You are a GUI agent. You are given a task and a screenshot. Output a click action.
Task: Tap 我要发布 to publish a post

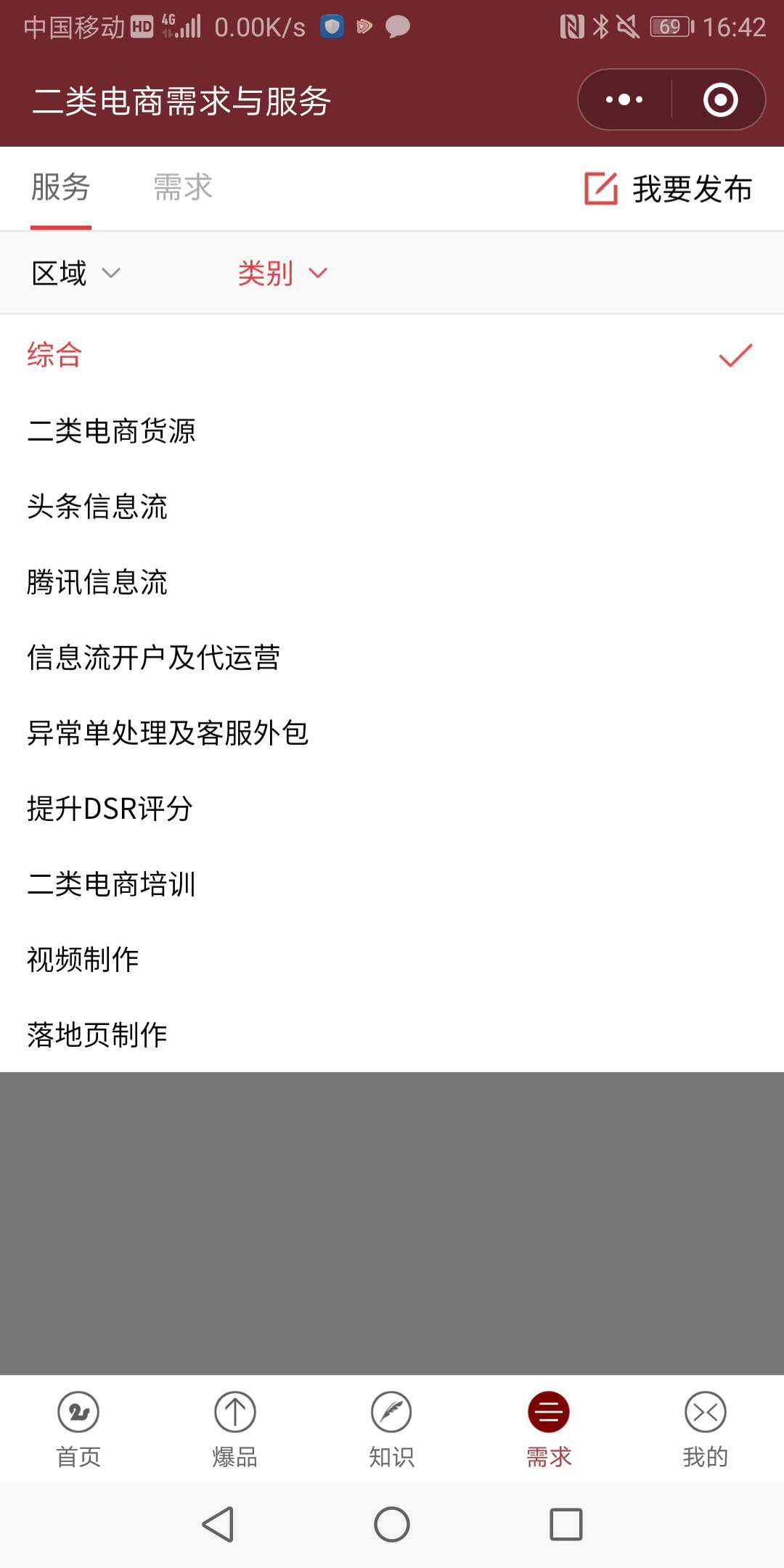[669, 189]
